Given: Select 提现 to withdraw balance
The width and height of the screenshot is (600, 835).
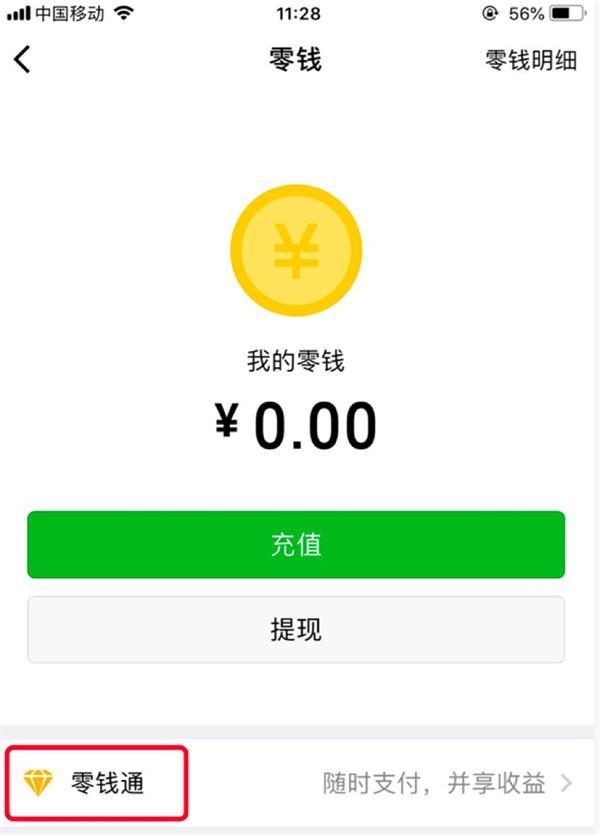Looking at the screenshot, I should (x=296, y=630).
